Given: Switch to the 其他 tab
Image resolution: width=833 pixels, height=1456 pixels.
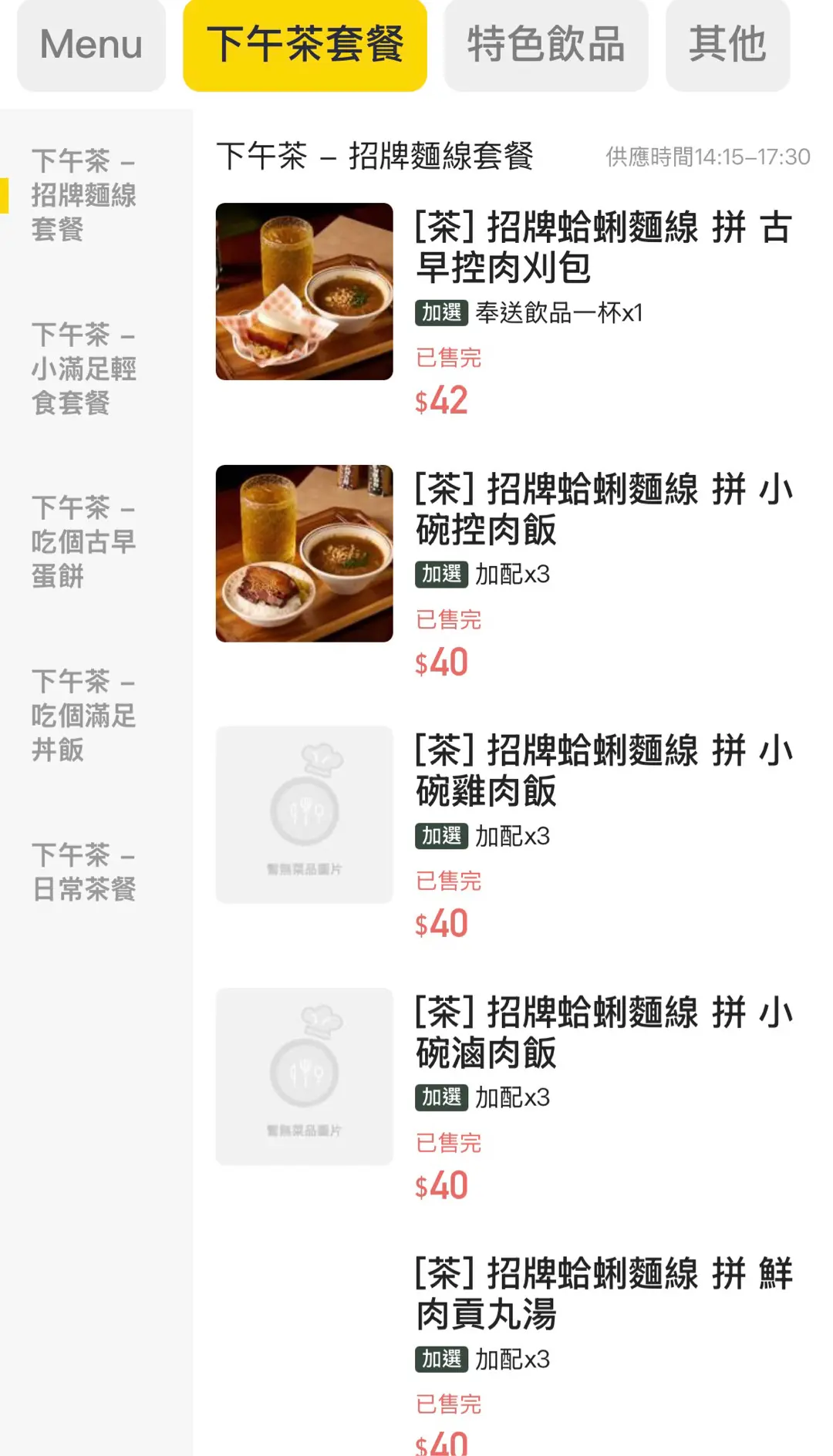Looking at the screenshot, I should (727, 45).
